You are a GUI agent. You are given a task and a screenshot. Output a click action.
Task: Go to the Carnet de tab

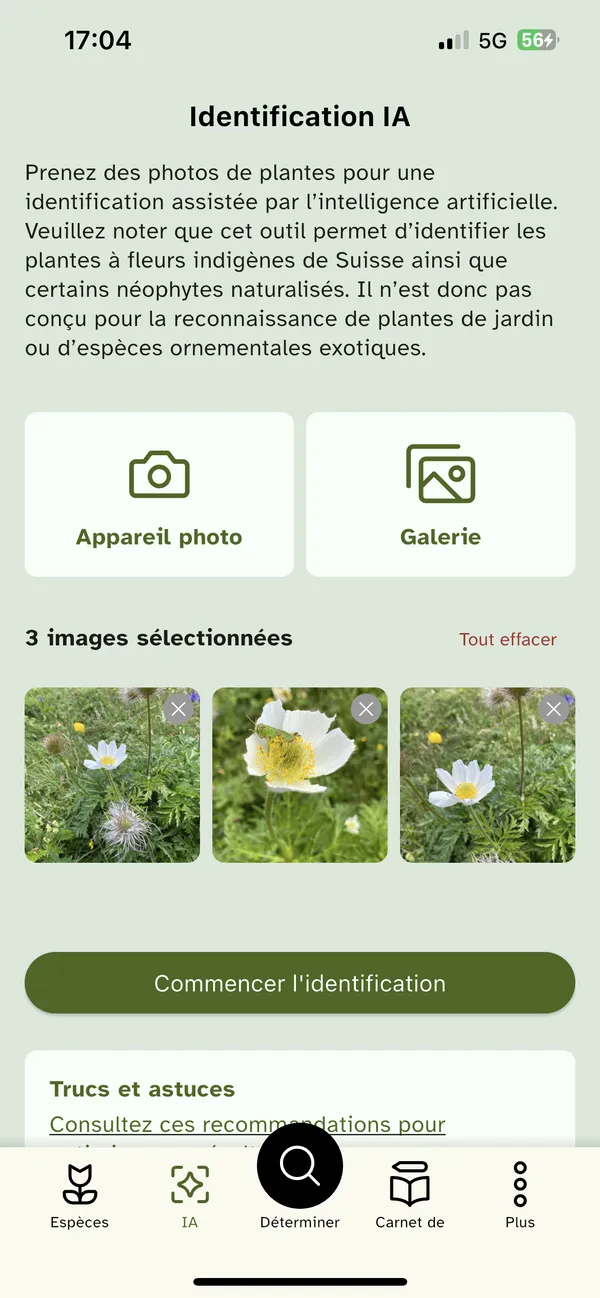pos(409,1195)
